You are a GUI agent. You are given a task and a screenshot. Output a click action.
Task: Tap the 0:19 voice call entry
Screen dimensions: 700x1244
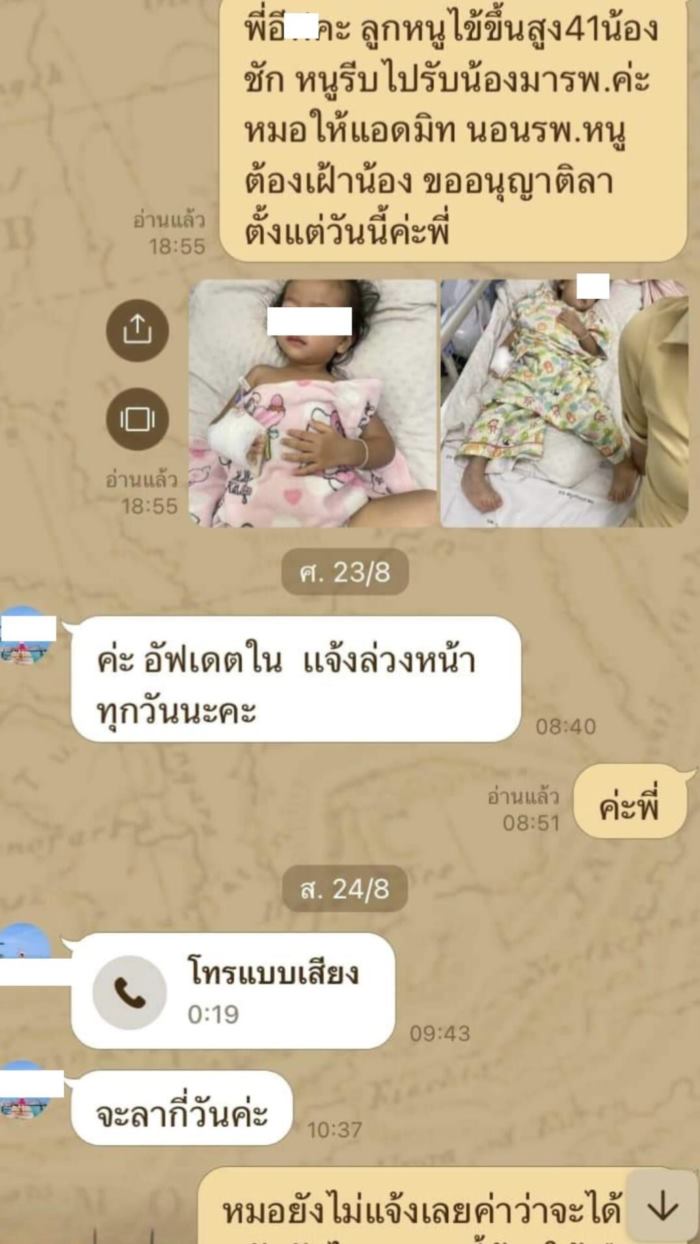(233, 990)
